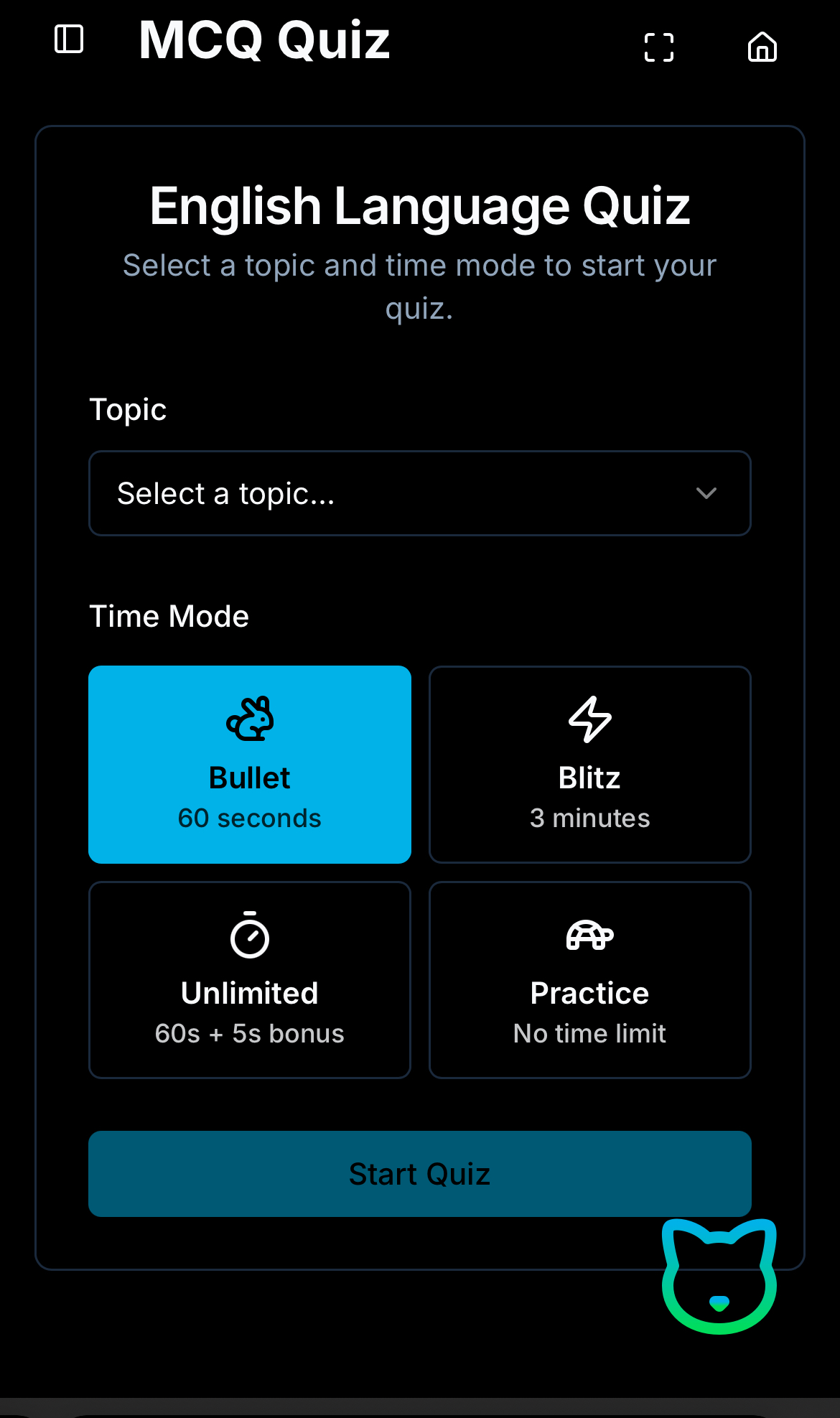Tap the Start Quiz button
Image resolution: width=840 pixels, height=1418 pixels.
pos(419,1174)
